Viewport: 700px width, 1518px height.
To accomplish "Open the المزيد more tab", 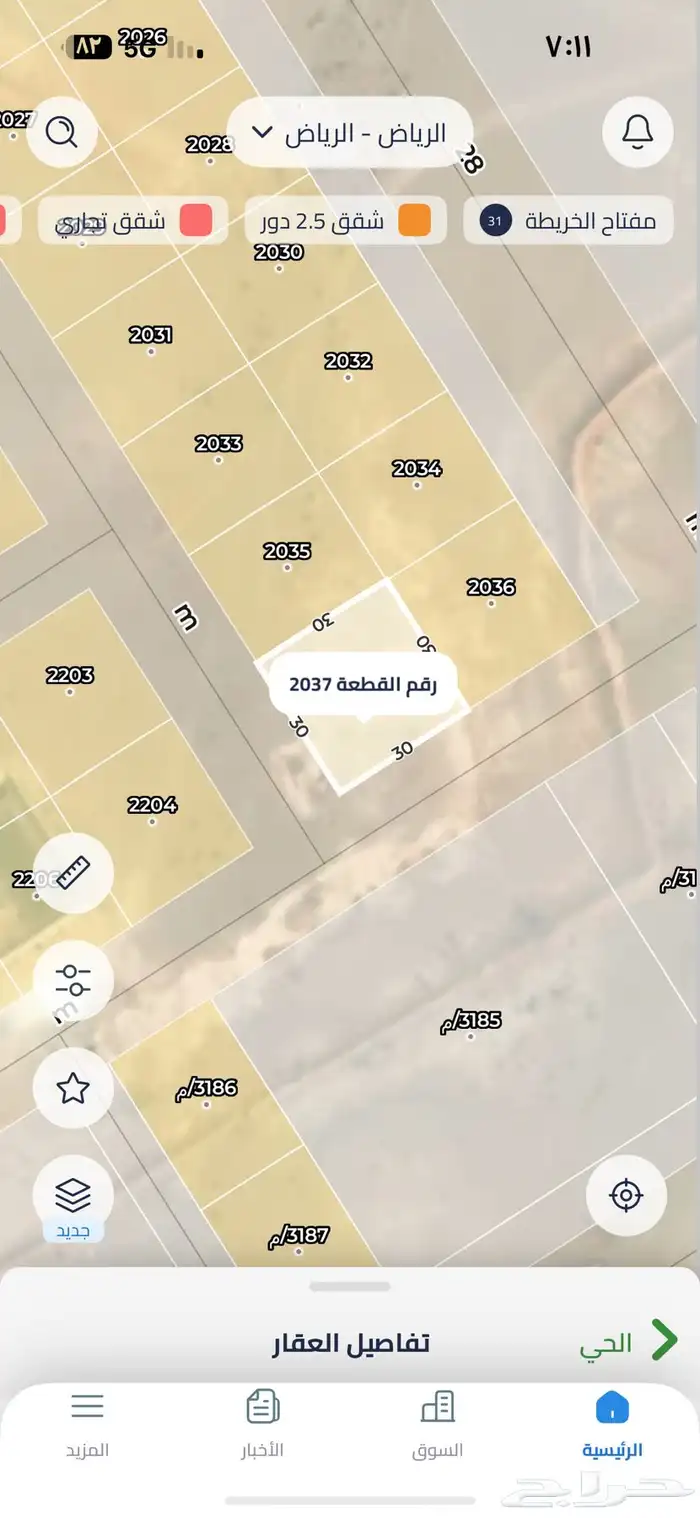I will click(87, 1422).
